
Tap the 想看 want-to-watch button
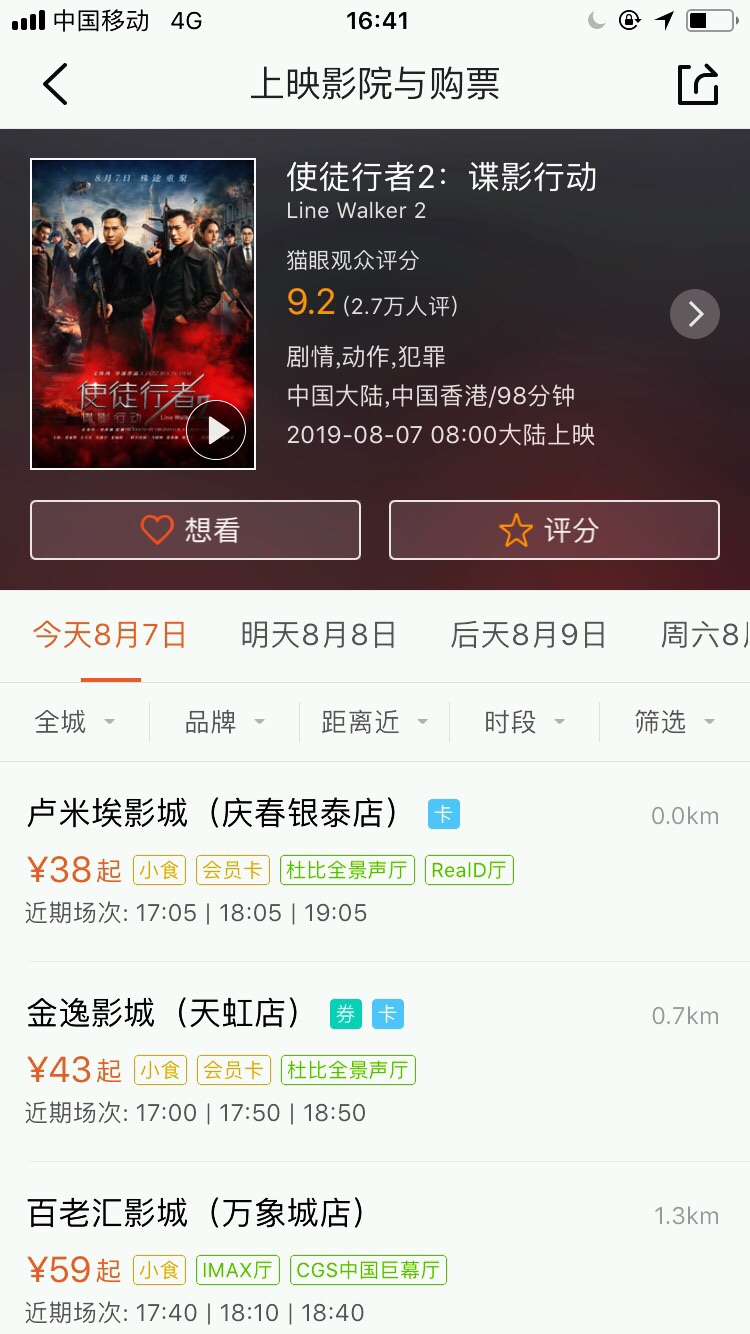pyautogui.click(x=195, y=530)
